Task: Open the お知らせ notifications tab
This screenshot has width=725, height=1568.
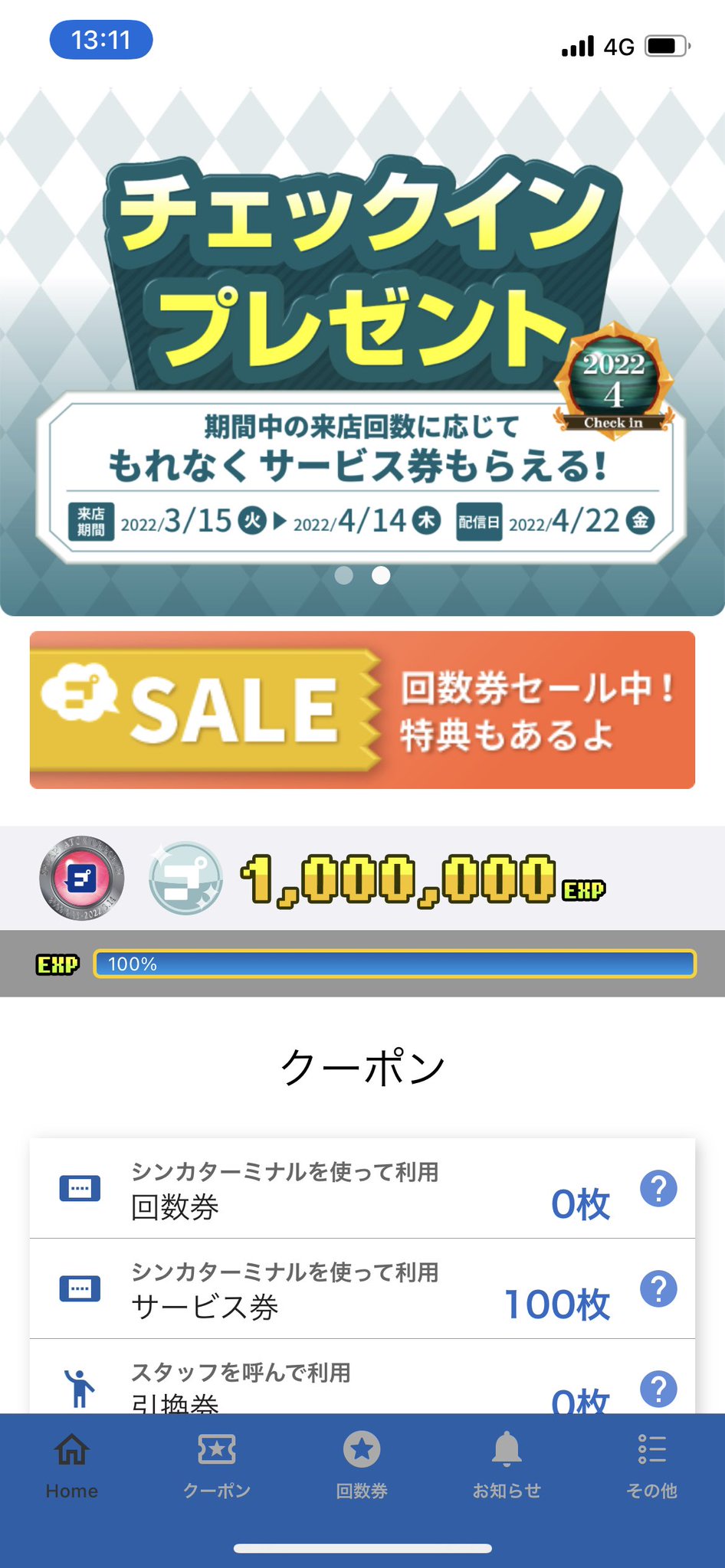Action: tap(507, 1466)
